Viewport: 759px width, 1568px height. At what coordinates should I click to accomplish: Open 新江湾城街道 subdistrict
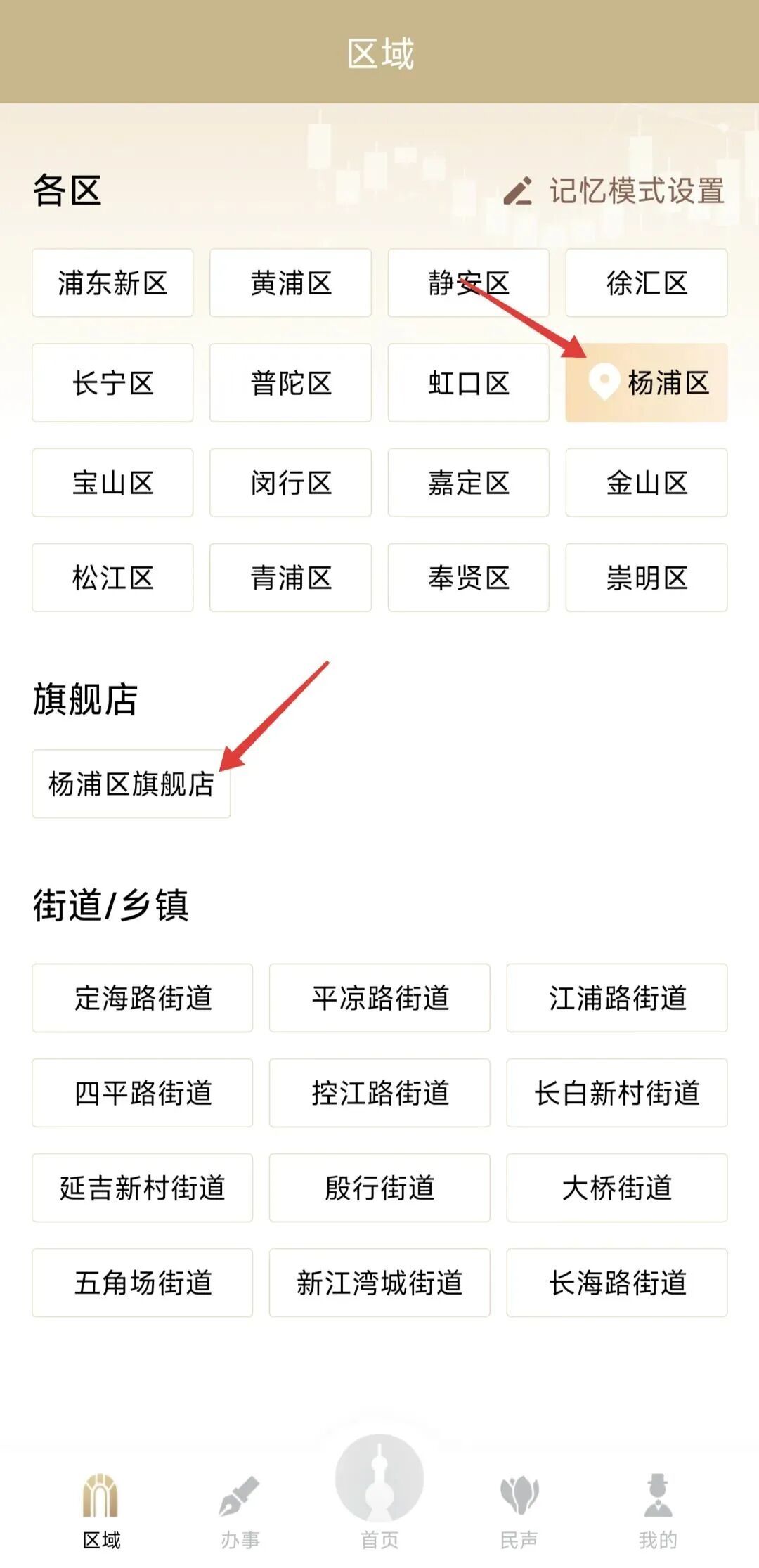(379, 1283)
